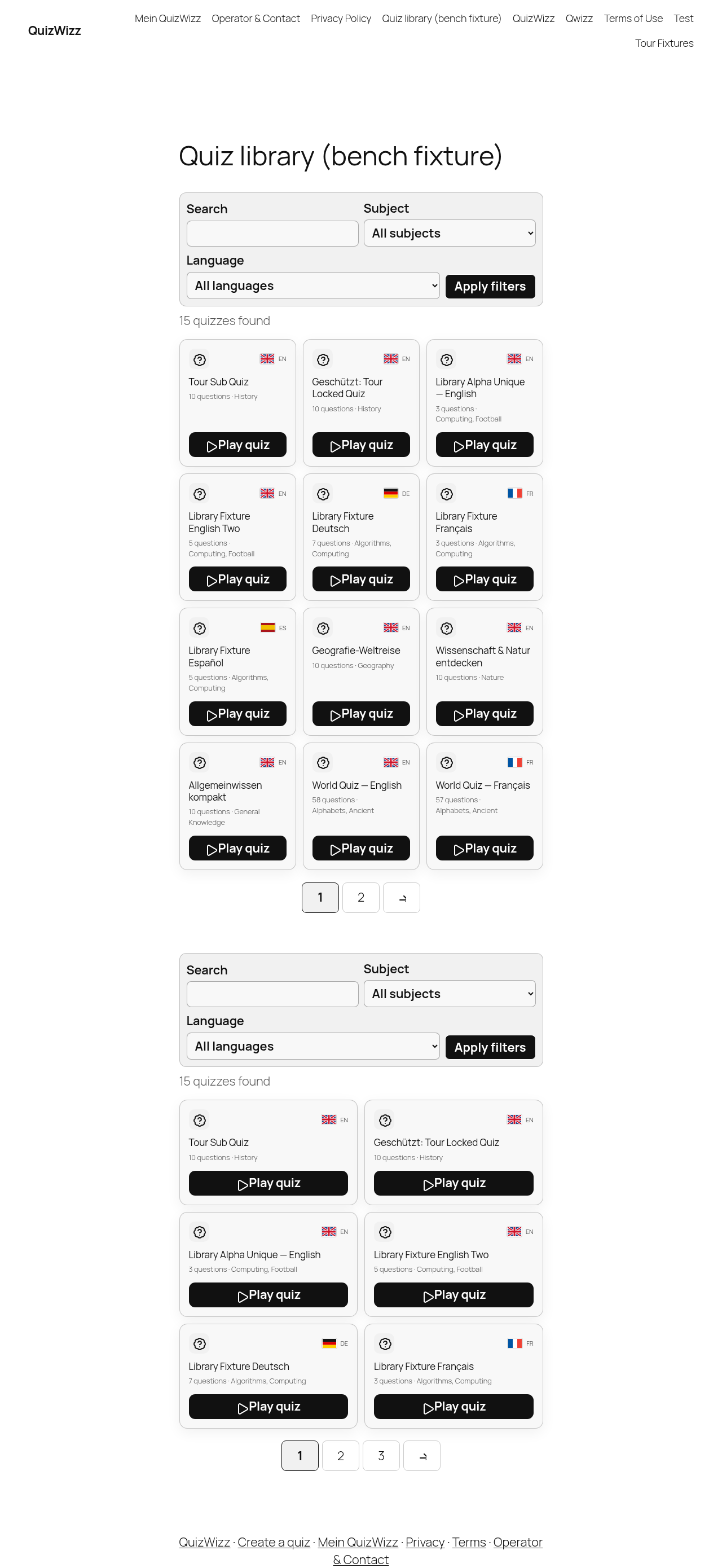Open the Privacy Policy header link
Viewport: 722px width, 1568px height.
pos(340,18)
